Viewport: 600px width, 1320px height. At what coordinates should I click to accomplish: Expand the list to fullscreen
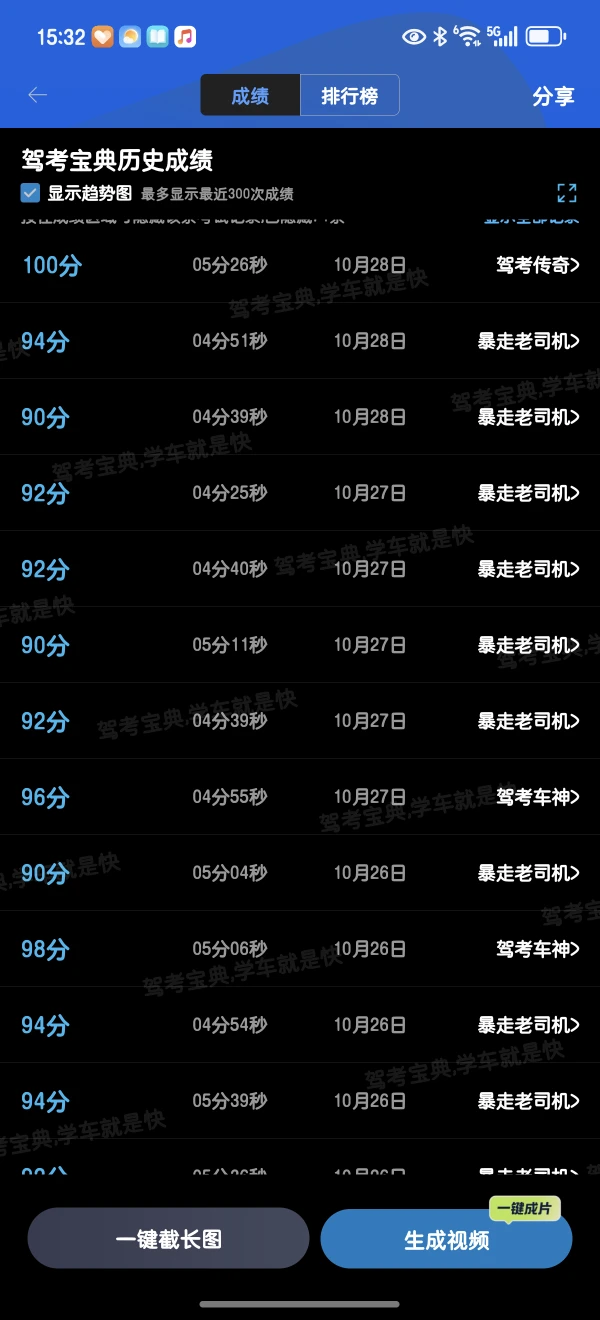[567, 193]
